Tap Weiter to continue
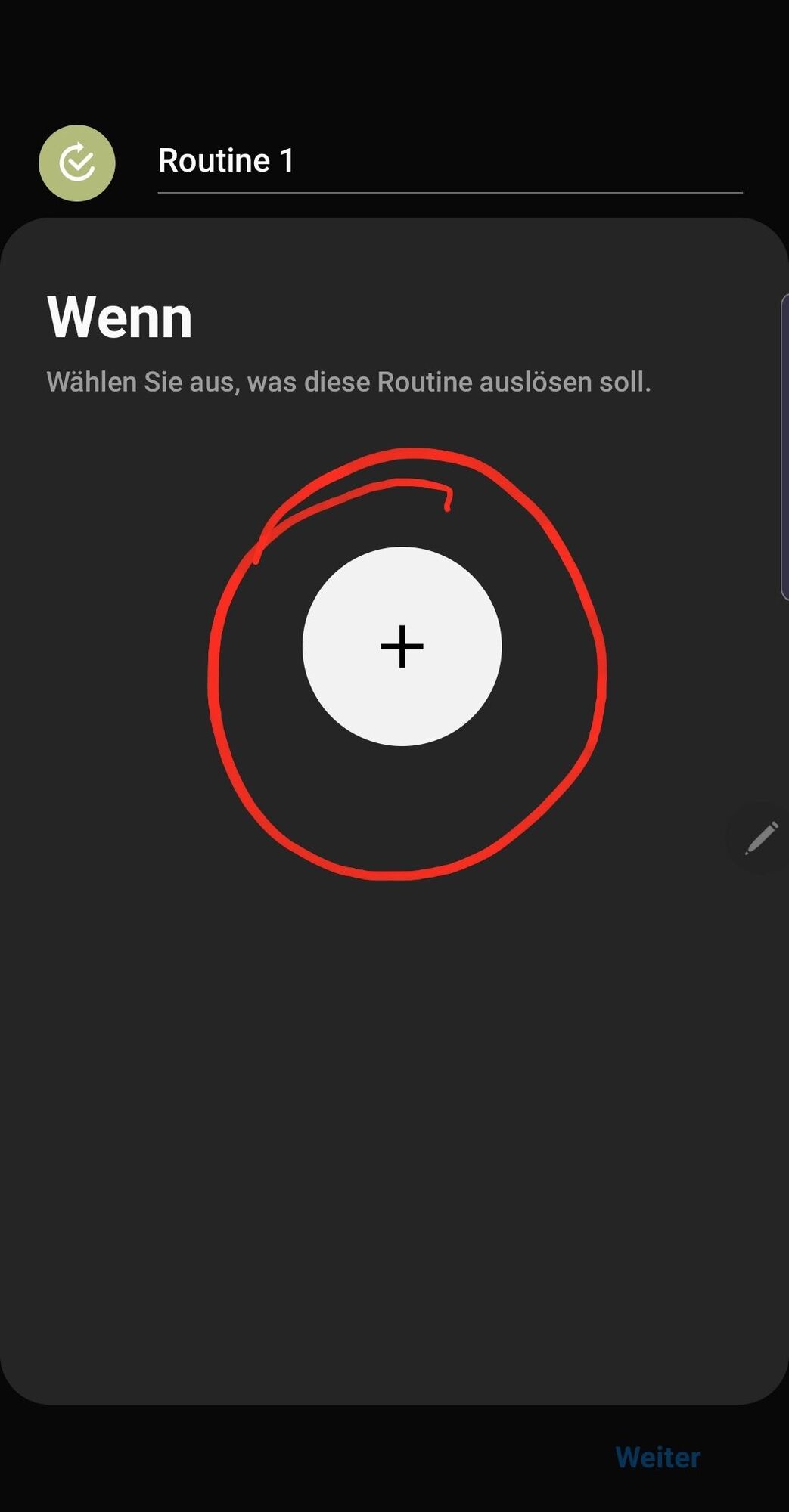Image resolution: width=789 pixels, height=1512 pixels. tap(657, 1457)
